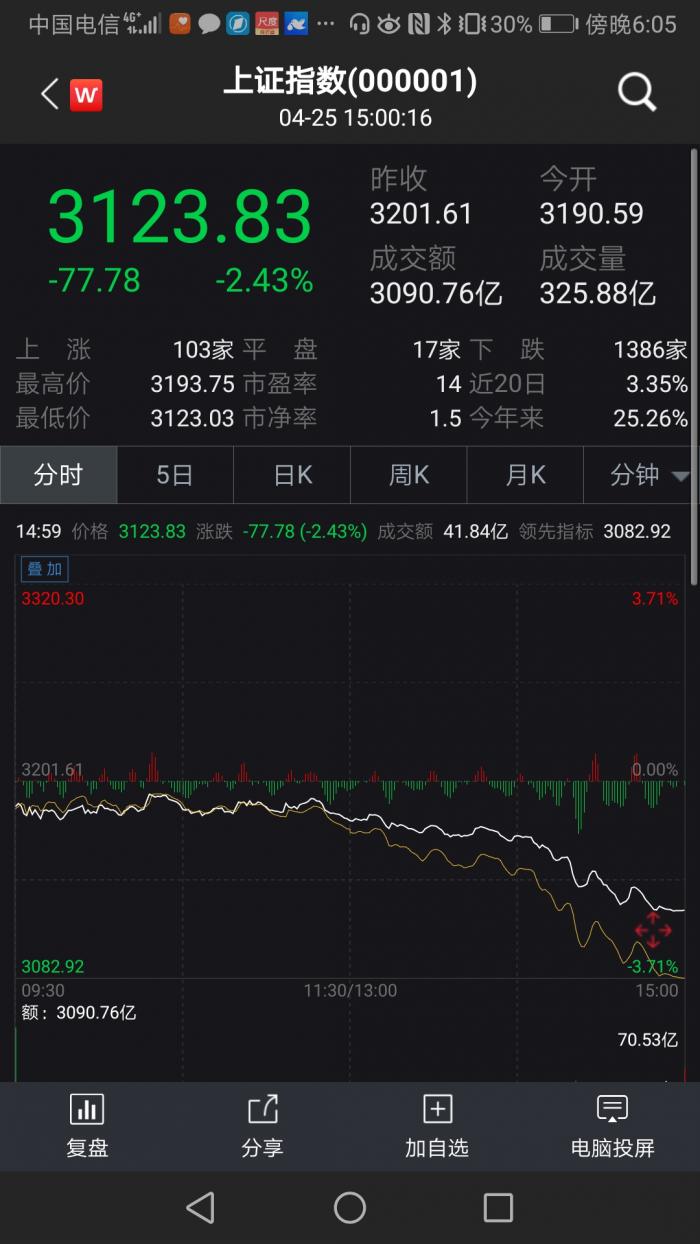Select the 周K weekly chart tab
The image size is (700, 1244).
[409, 475]
